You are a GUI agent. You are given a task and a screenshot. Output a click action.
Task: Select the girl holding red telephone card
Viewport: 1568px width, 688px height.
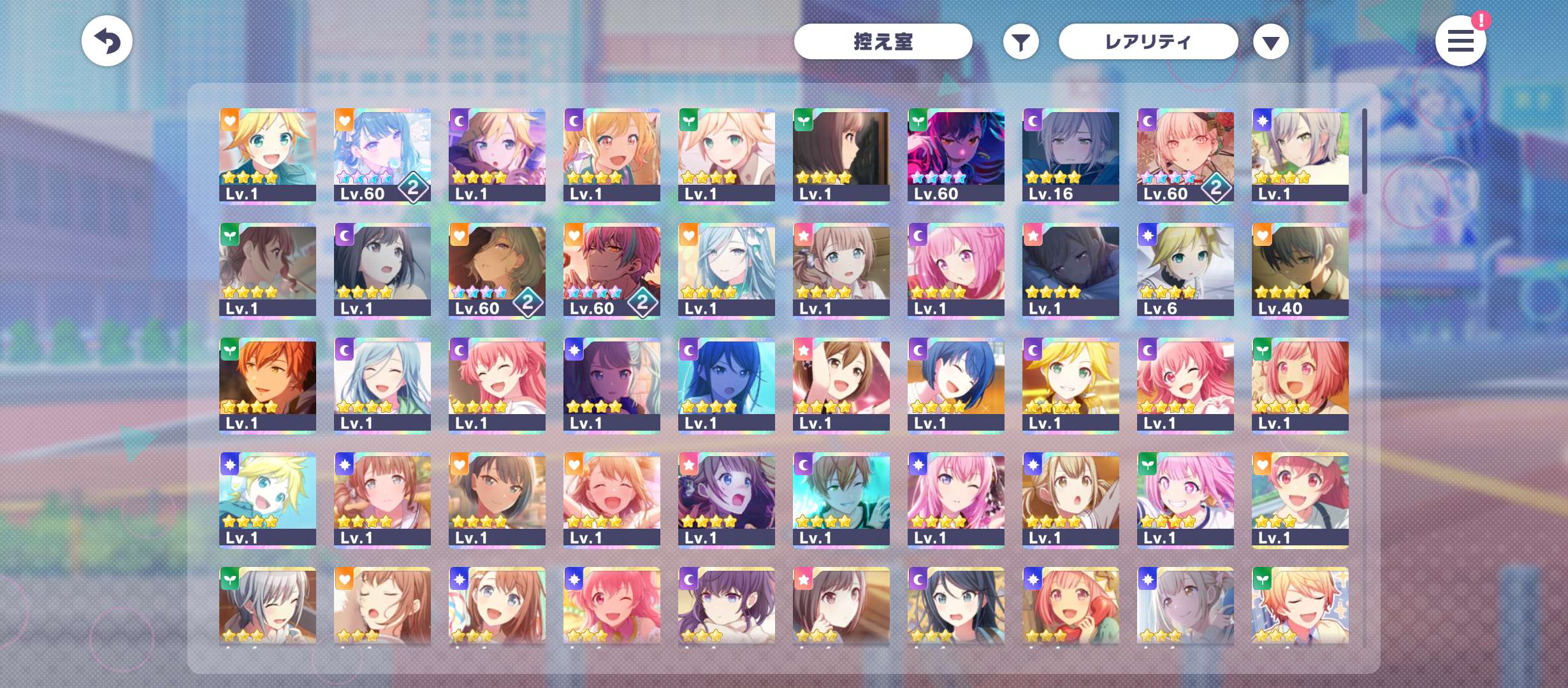click(x=1070, y=605)
